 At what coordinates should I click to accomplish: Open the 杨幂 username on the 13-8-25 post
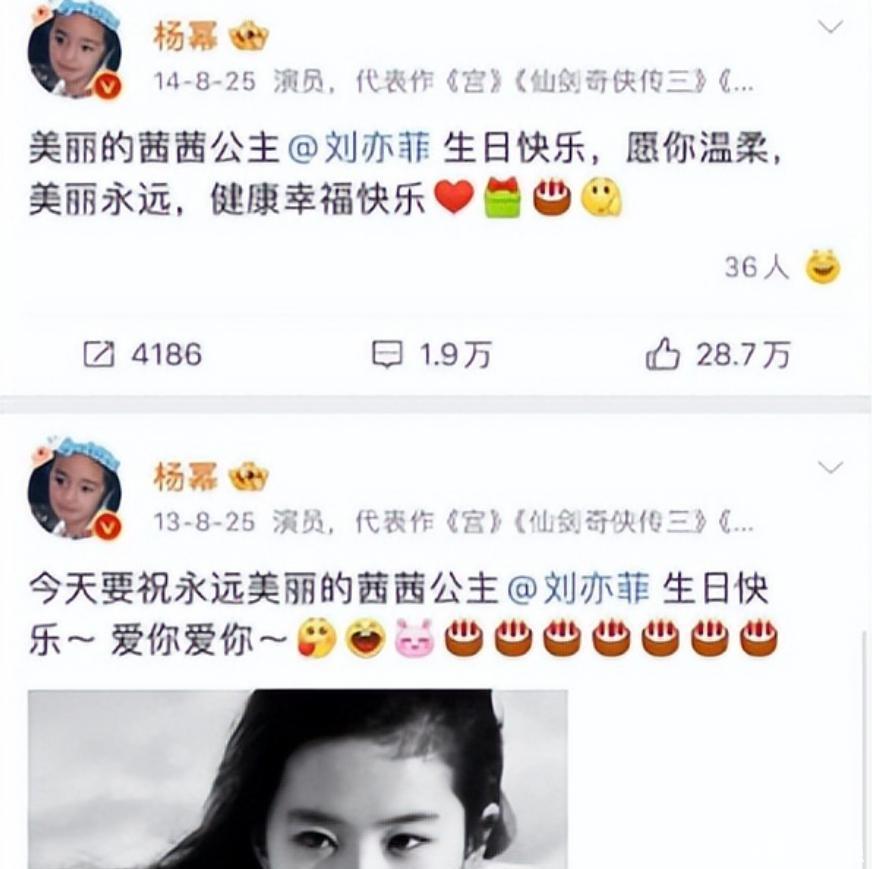184,477
